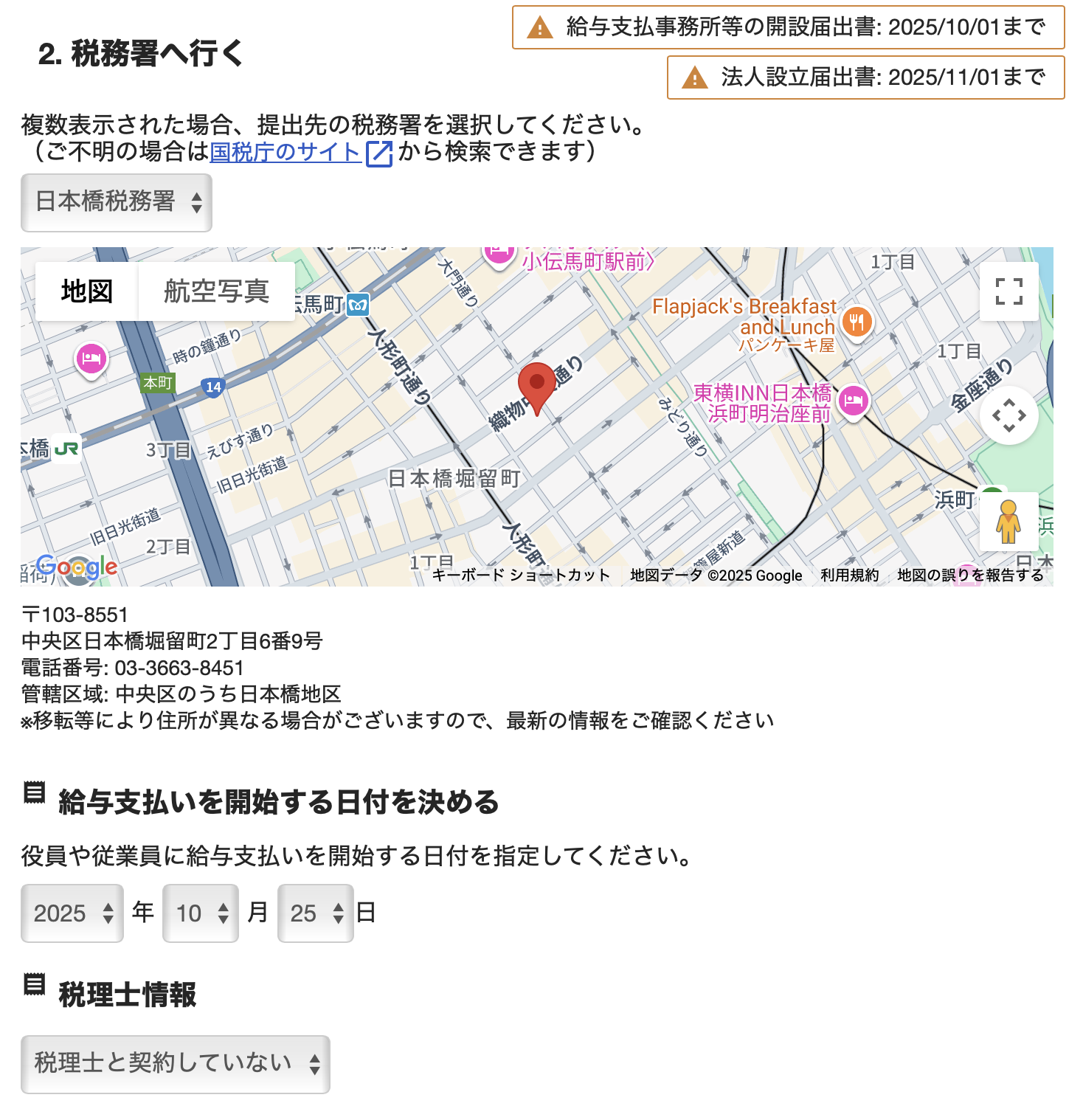Tap 地図の誤りを報告する link
1083x1120 pixels.
pos(970,575)
